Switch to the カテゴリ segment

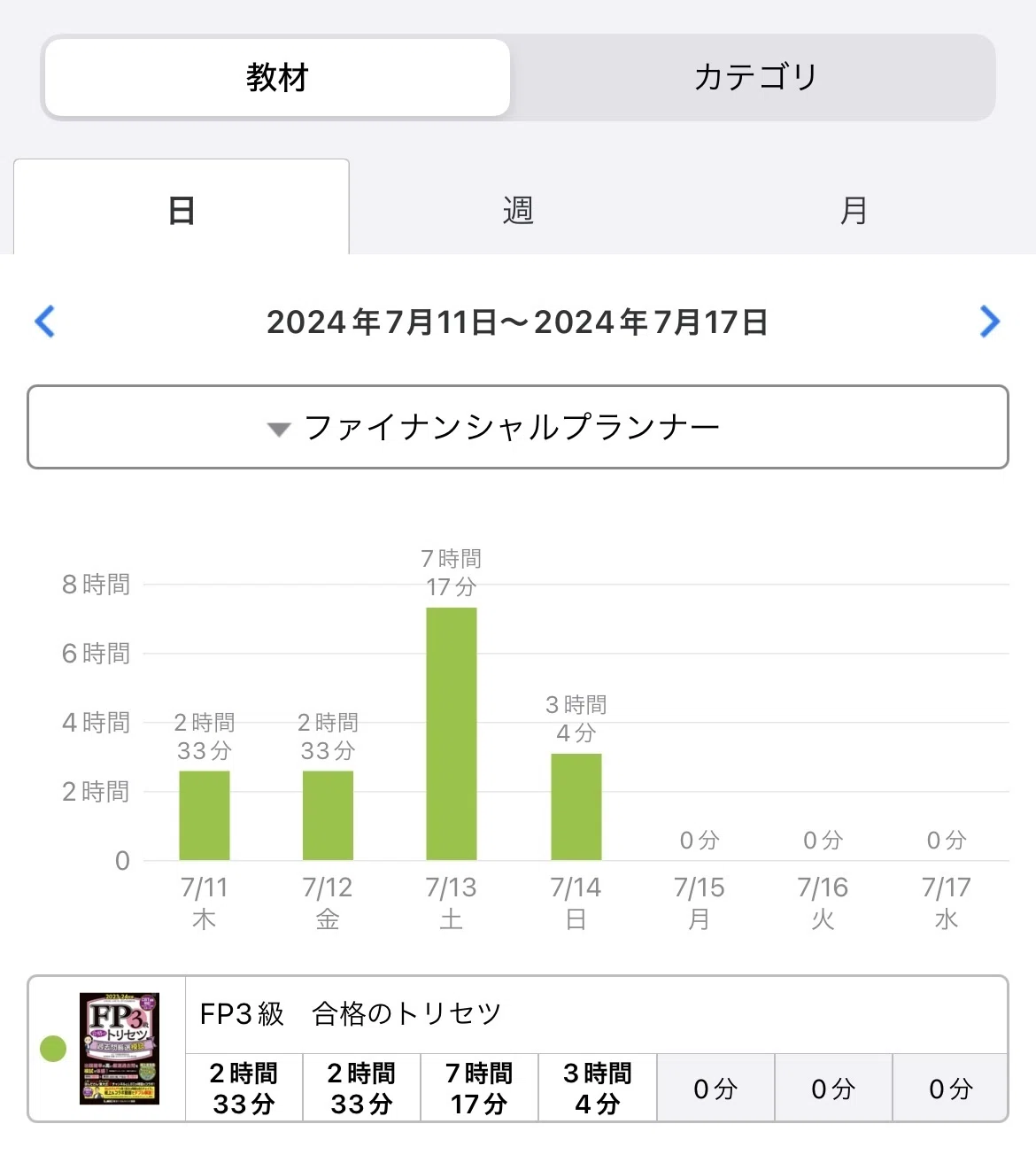tap(754, 78)
